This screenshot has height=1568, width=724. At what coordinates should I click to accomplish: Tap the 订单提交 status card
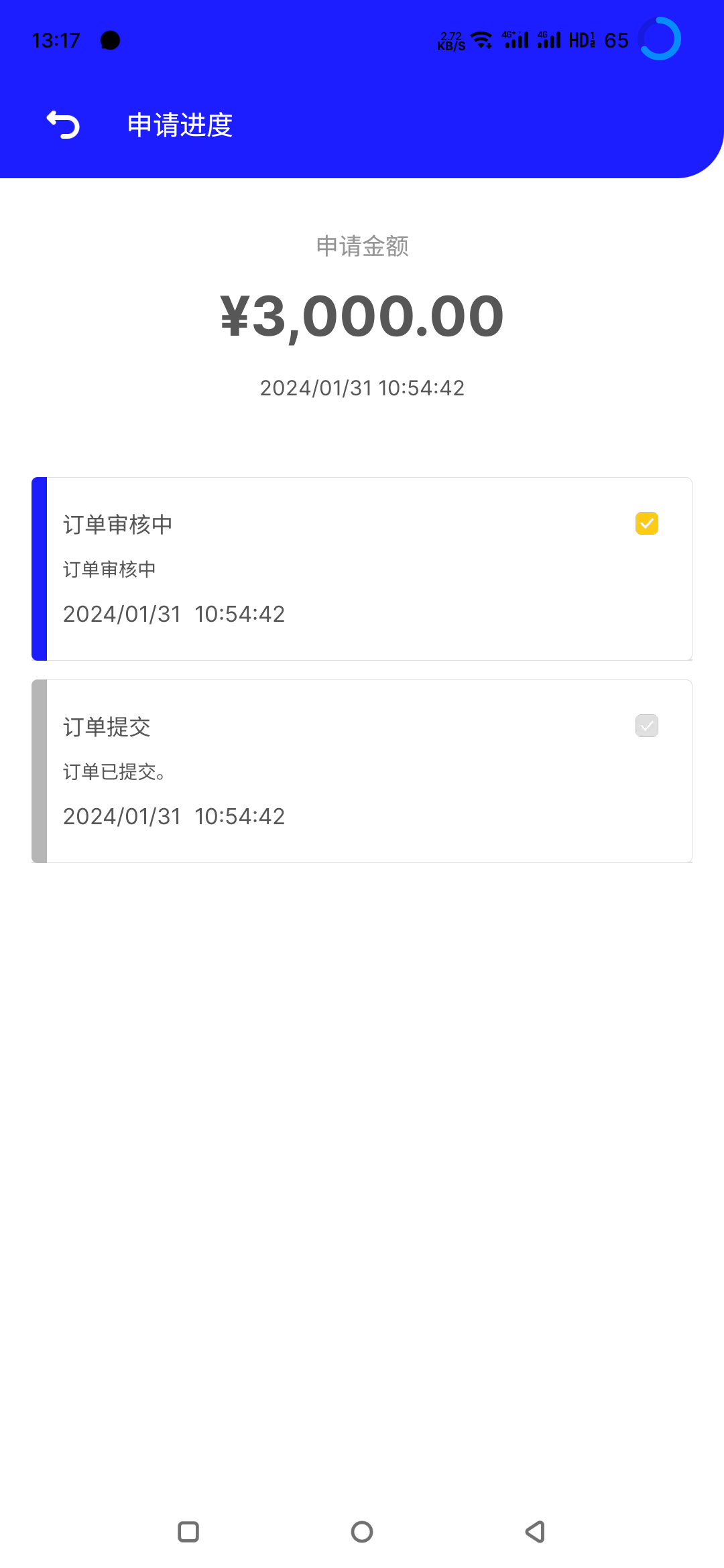(x=362, y=771)
